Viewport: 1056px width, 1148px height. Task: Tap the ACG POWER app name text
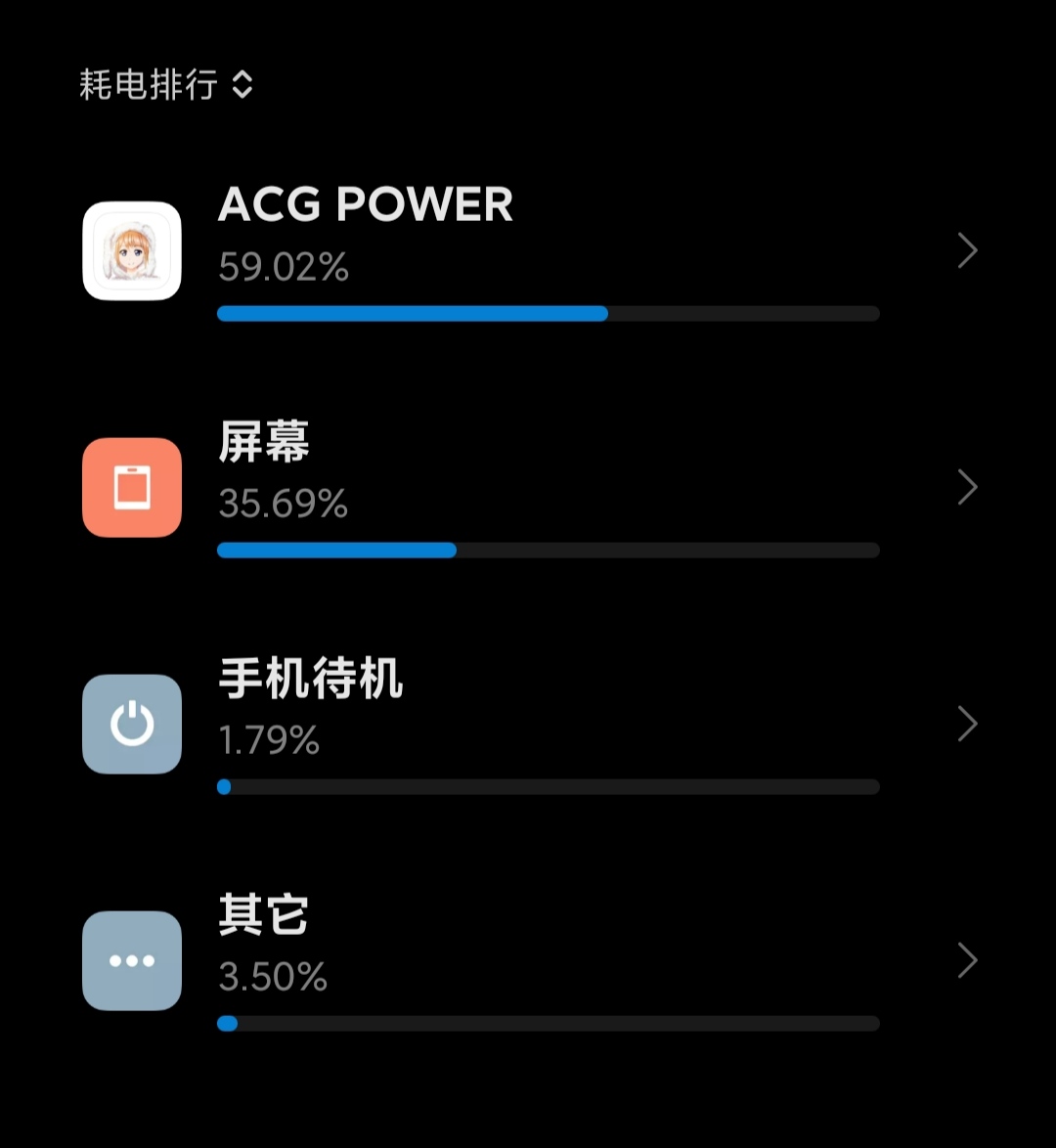366,205
